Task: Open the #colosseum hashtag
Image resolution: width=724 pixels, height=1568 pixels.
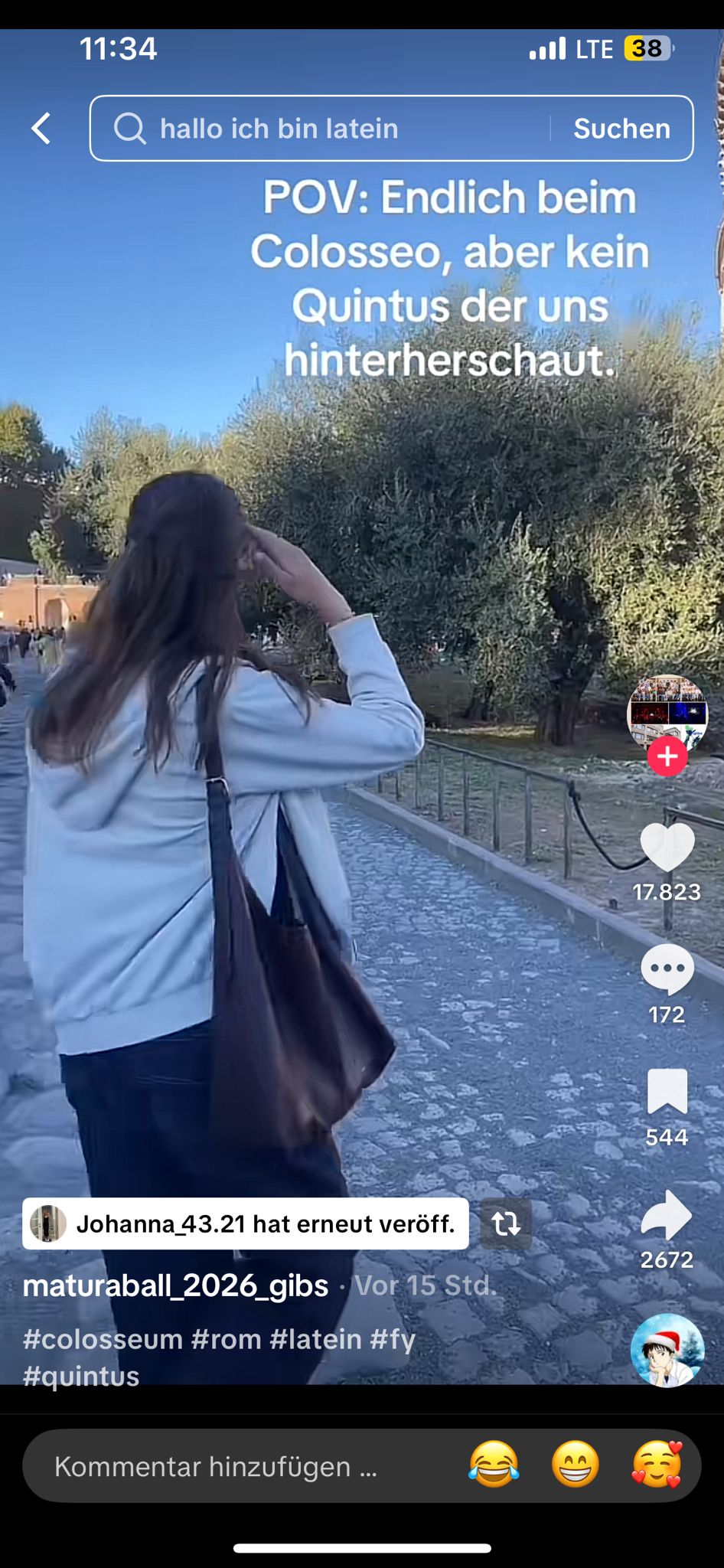Action: (x=103, y=1339)
